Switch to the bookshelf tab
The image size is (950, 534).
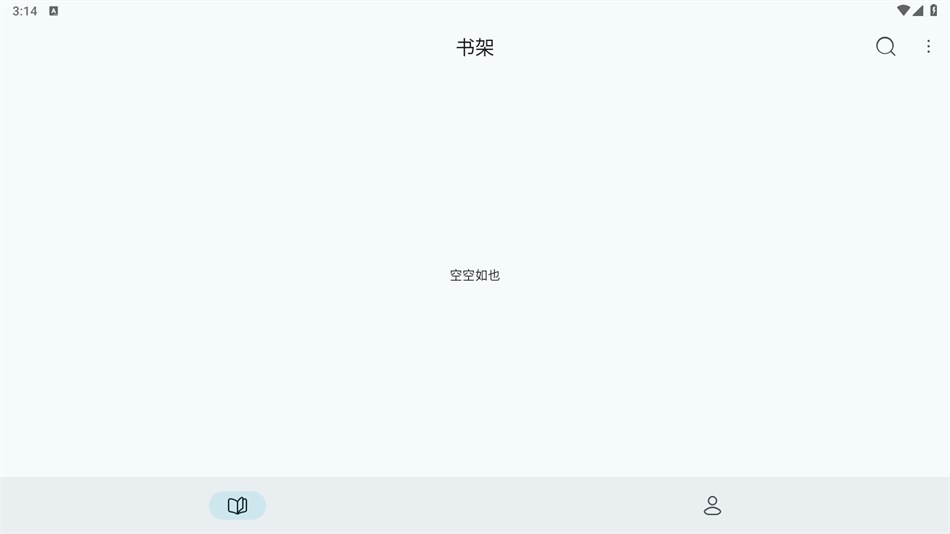point(237,505)
